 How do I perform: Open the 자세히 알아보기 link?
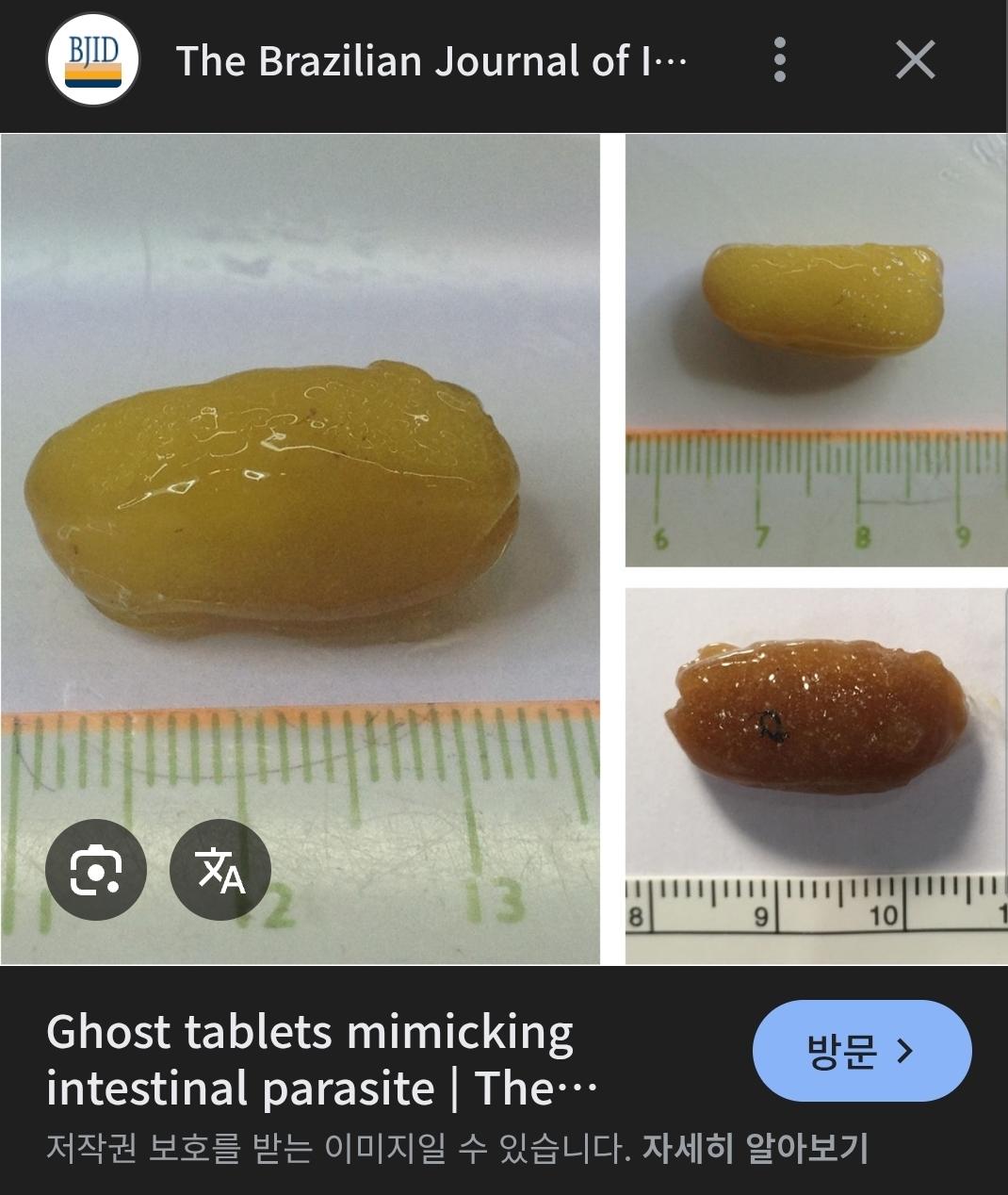click(755, 1148)
